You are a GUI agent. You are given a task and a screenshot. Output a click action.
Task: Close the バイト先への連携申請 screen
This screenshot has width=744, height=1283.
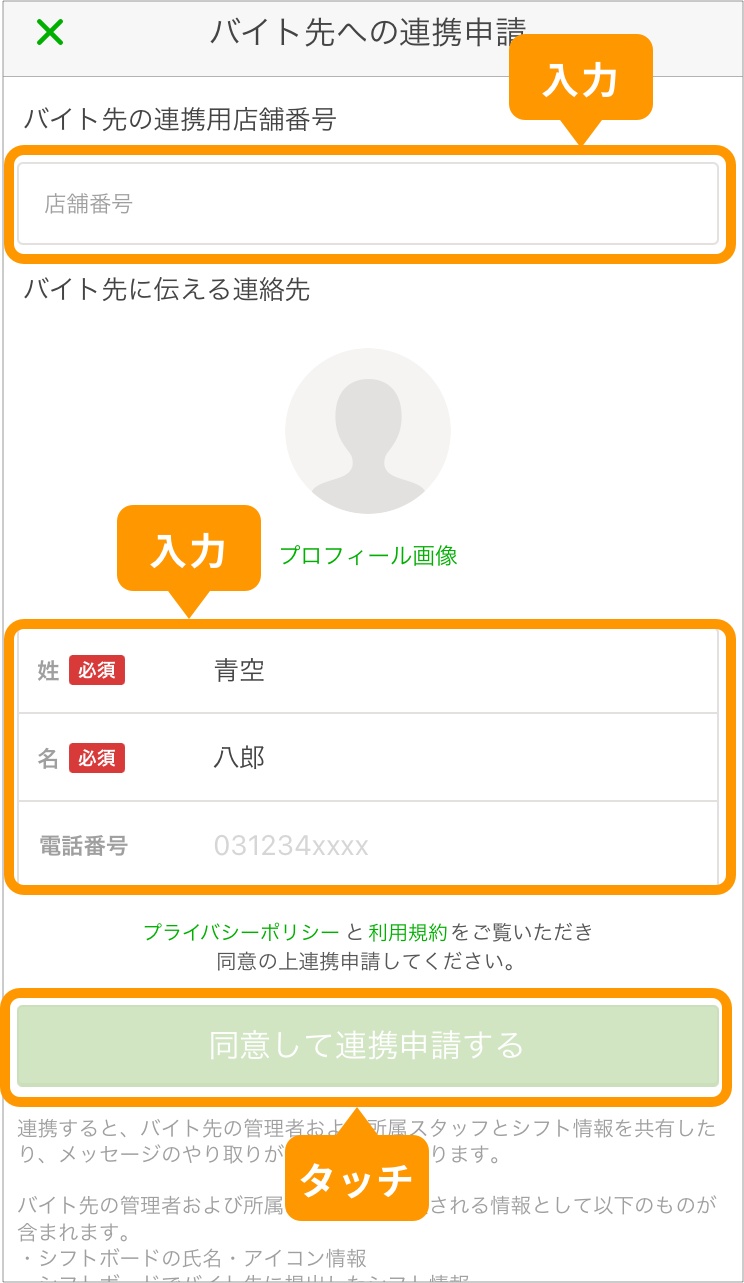49,33
